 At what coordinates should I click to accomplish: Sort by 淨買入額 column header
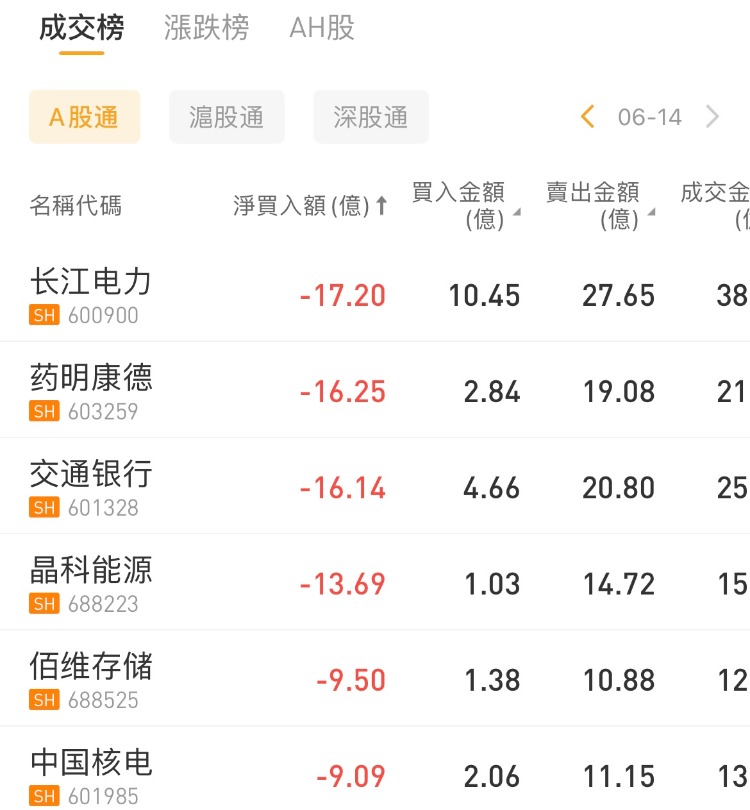pos(310,206)
